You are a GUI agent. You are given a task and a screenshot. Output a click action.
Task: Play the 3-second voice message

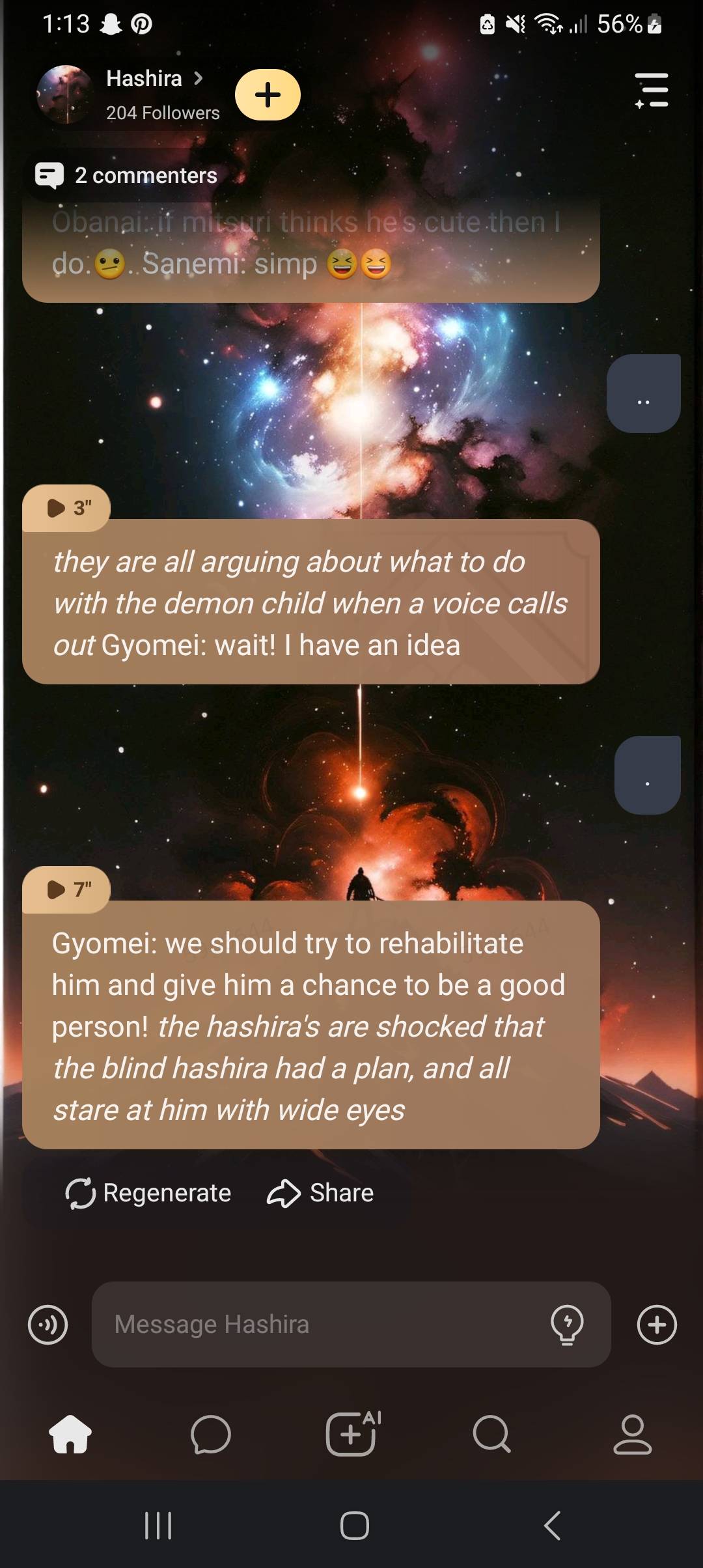66,508
